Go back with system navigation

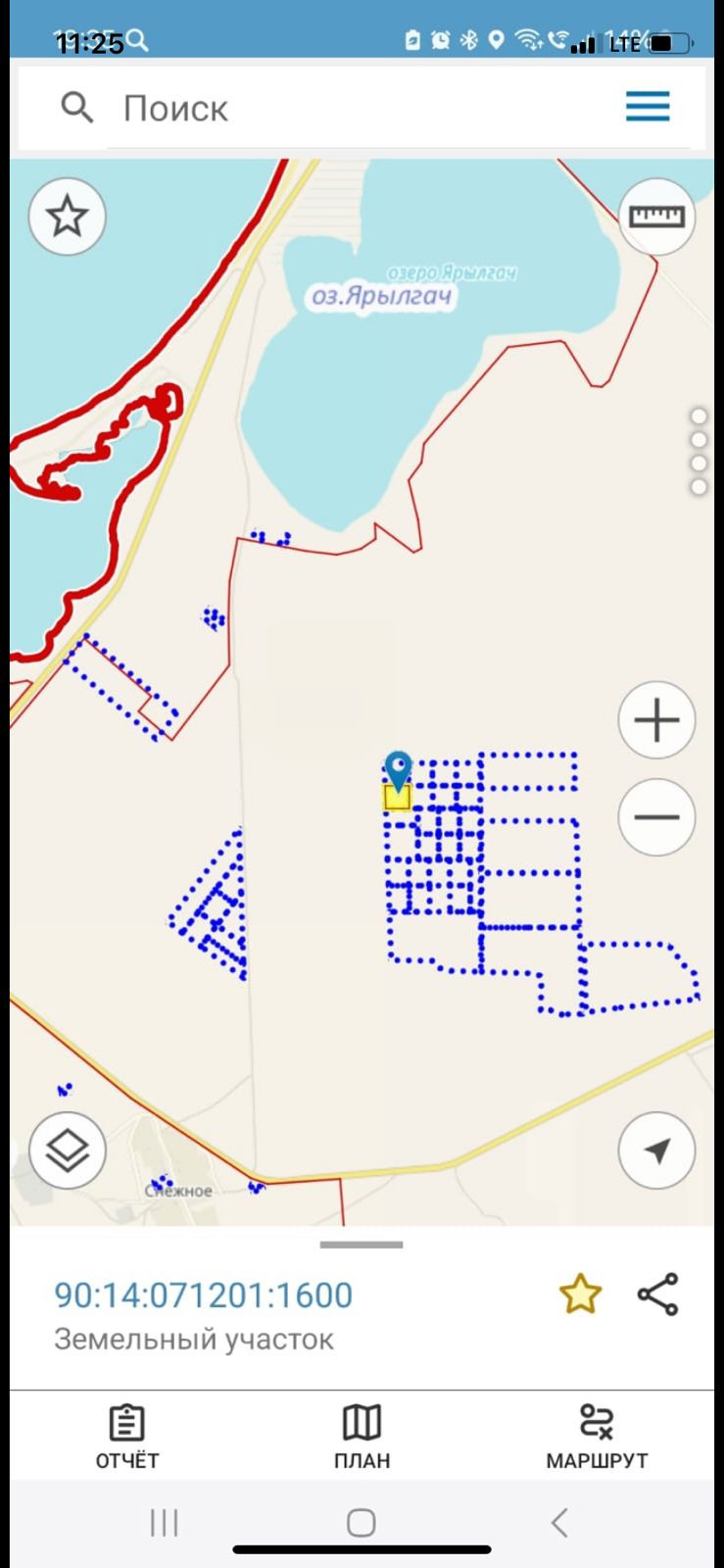coord(559,1522)
